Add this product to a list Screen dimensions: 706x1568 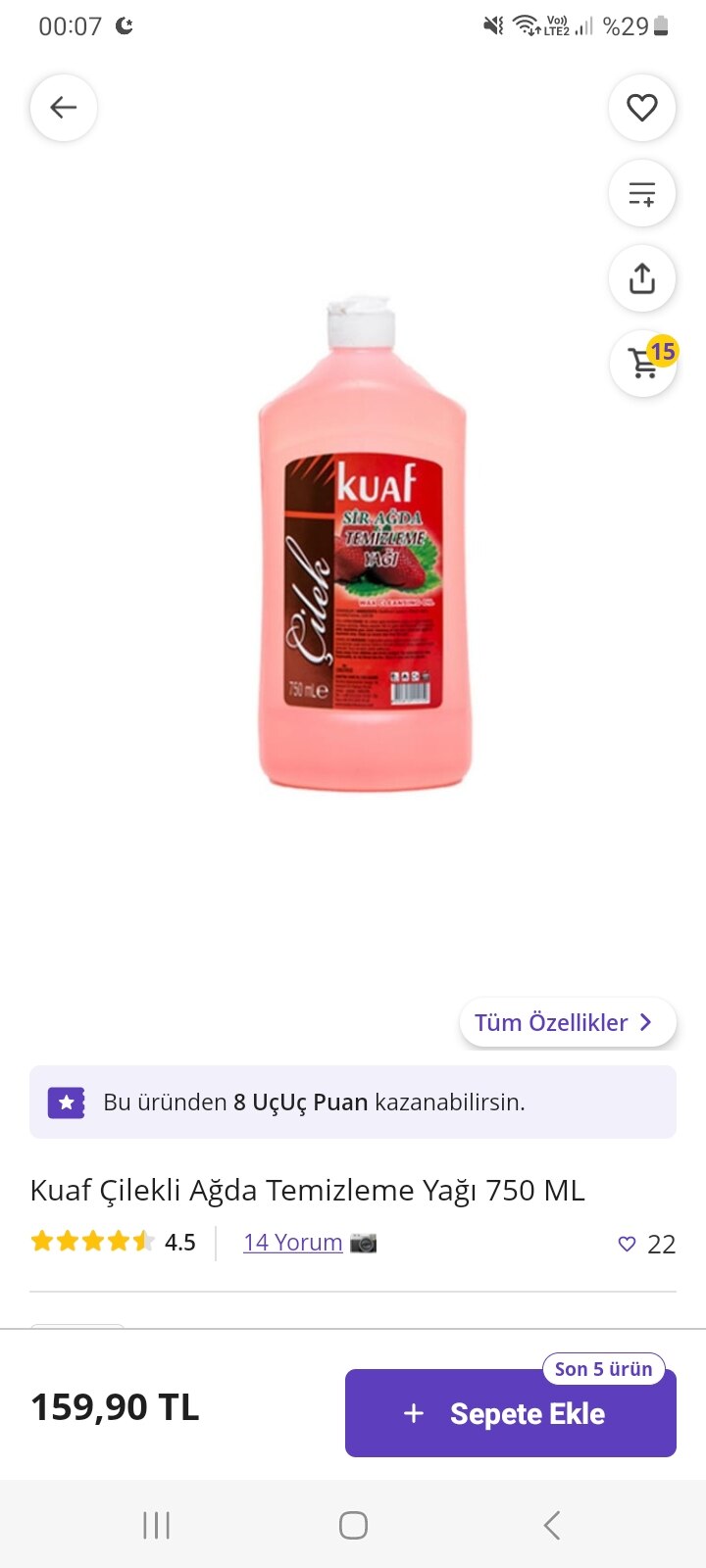[x=642, y=194]
